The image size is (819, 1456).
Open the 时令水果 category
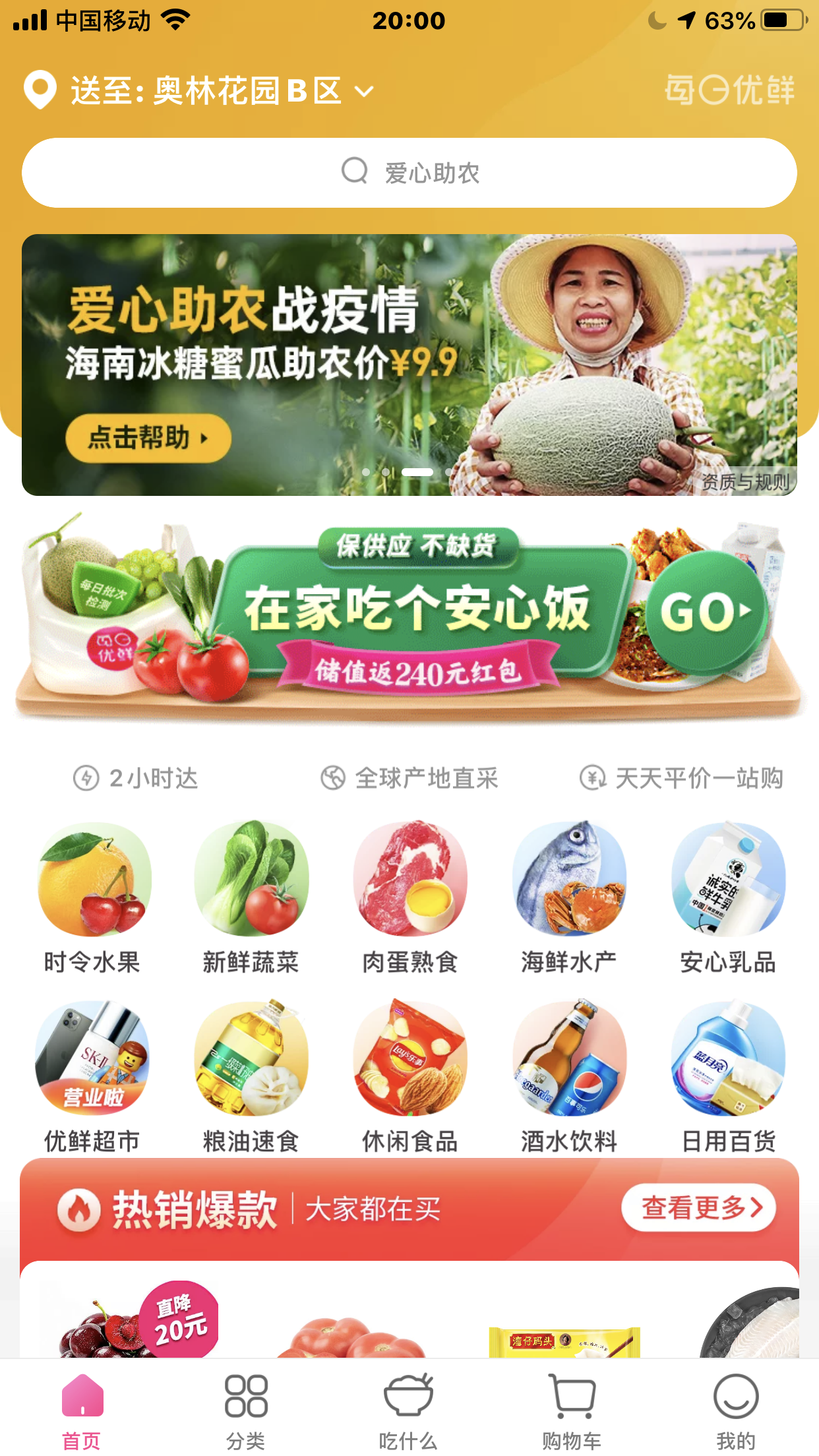click(93, 898)
